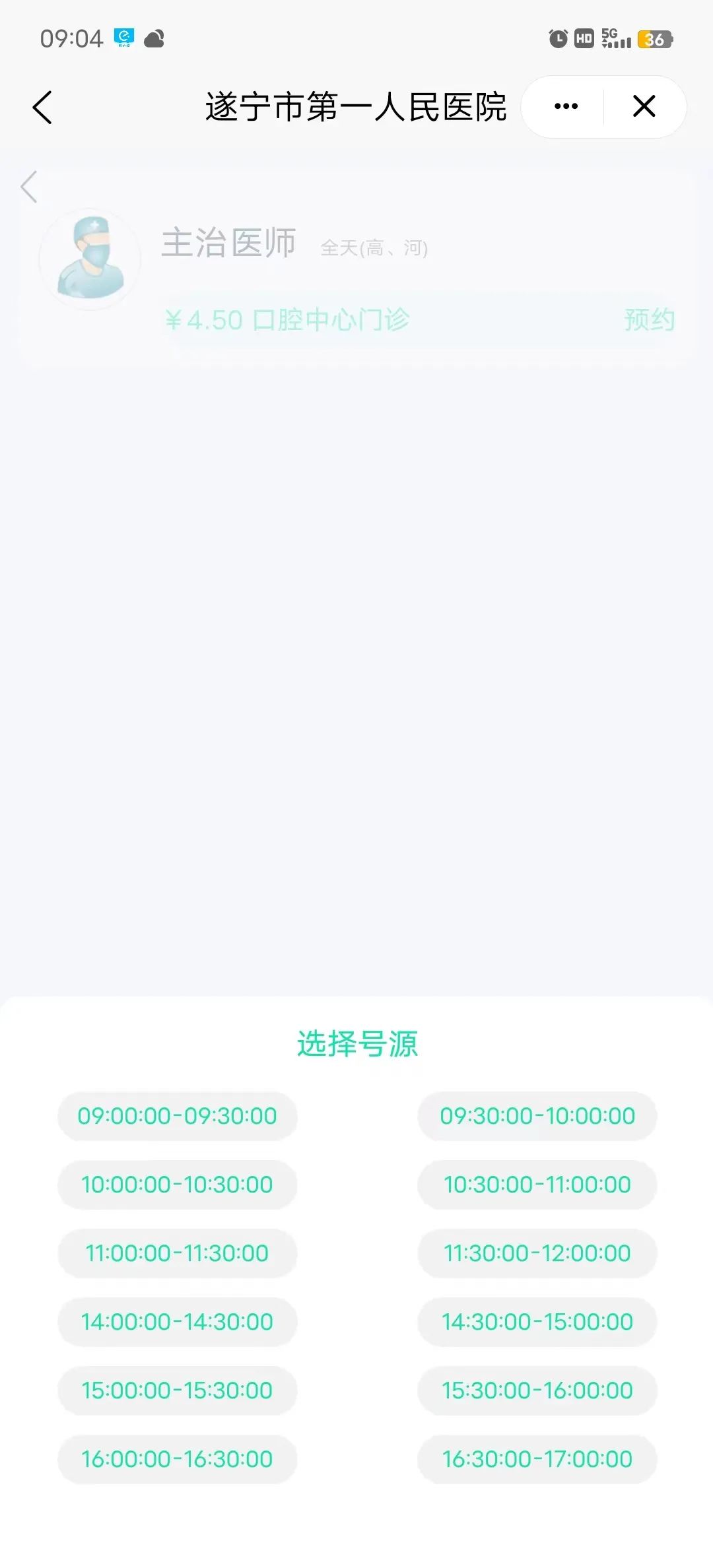Select the 09:00:00-09:30:00 time slot

tap(177, 1116)
